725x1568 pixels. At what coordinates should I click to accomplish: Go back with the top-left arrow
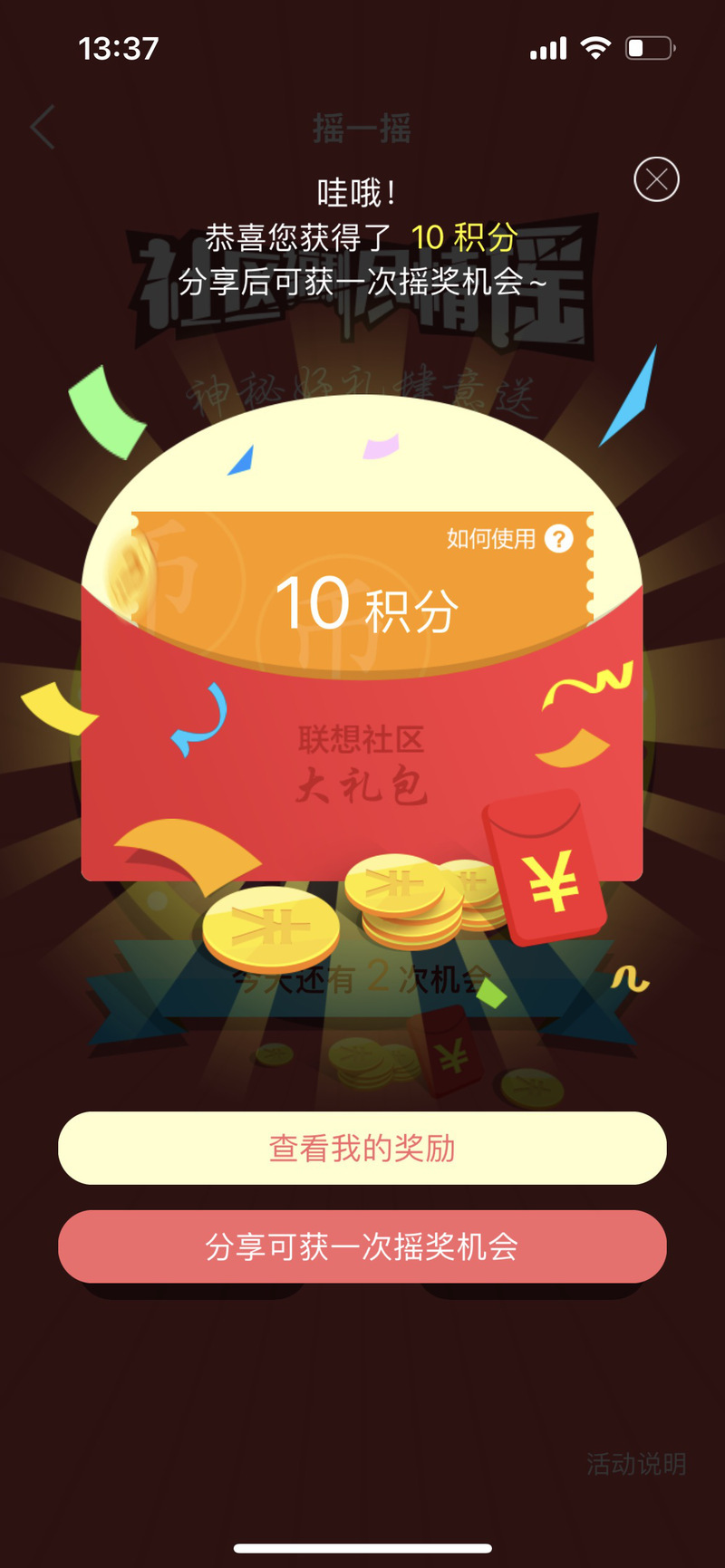tap(43, 127)
